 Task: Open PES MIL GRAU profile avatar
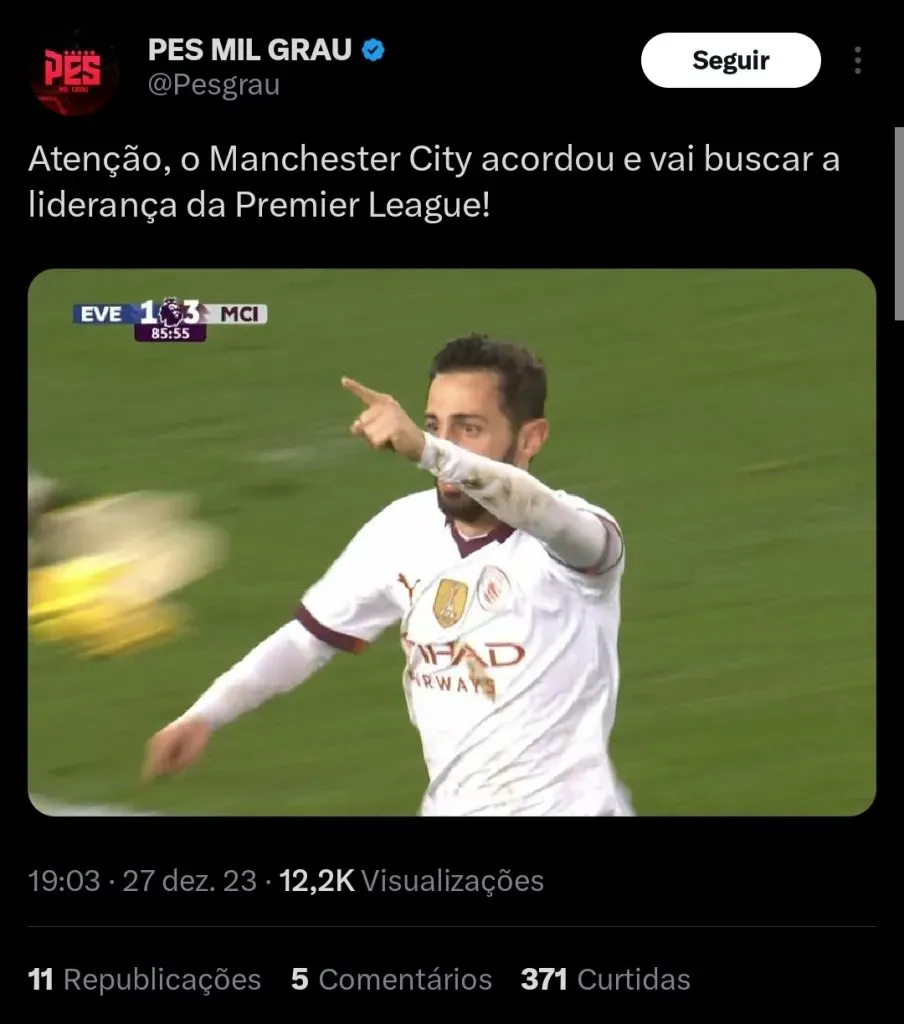75,74
